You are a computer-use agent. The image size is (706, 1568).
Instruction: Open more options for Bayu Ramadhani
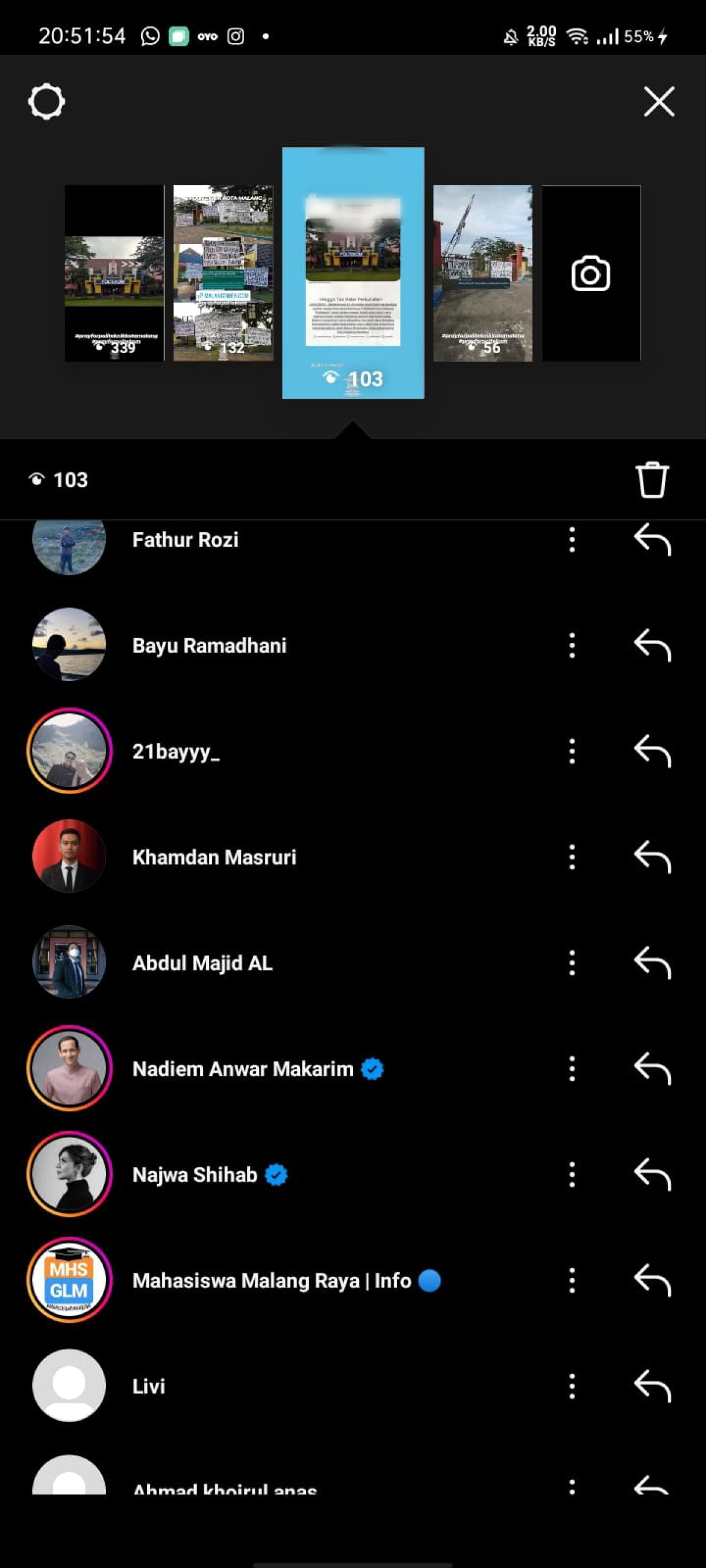pos(571,645)
